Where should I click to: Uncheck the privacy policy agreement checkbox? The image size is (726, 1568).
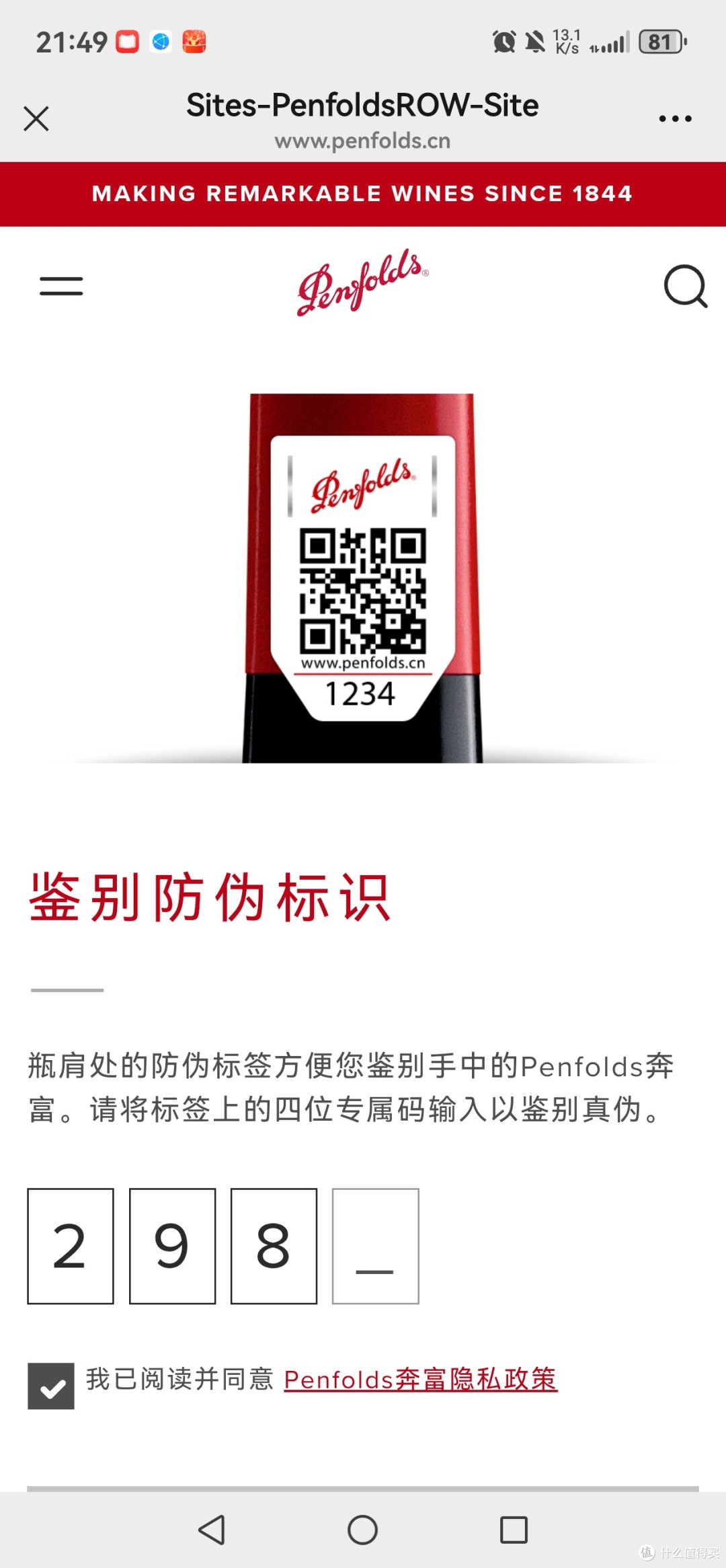(51, 1386)
